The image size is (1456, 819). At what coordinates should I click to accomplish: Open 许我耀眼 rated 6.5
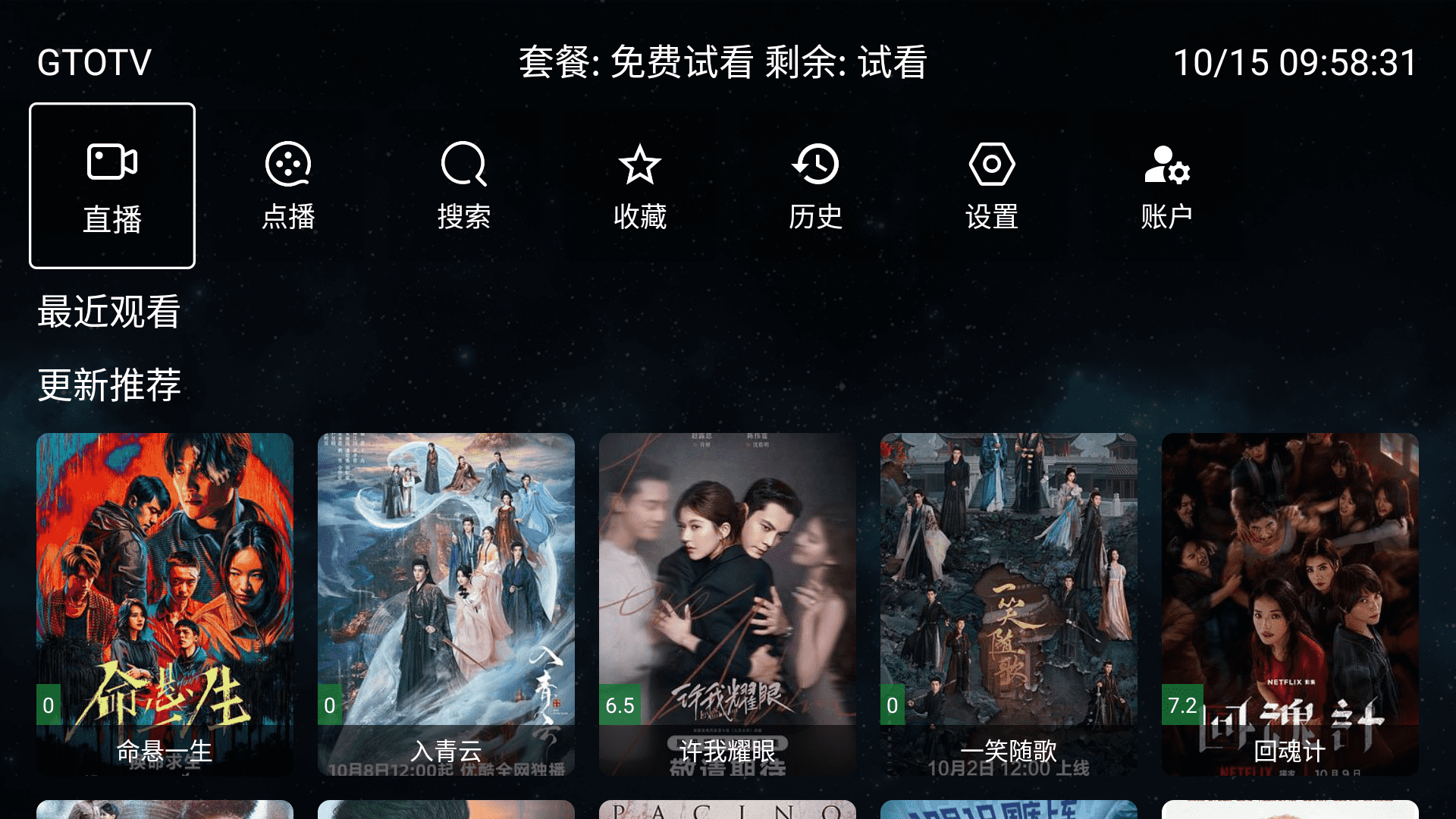tap(727, 604)
